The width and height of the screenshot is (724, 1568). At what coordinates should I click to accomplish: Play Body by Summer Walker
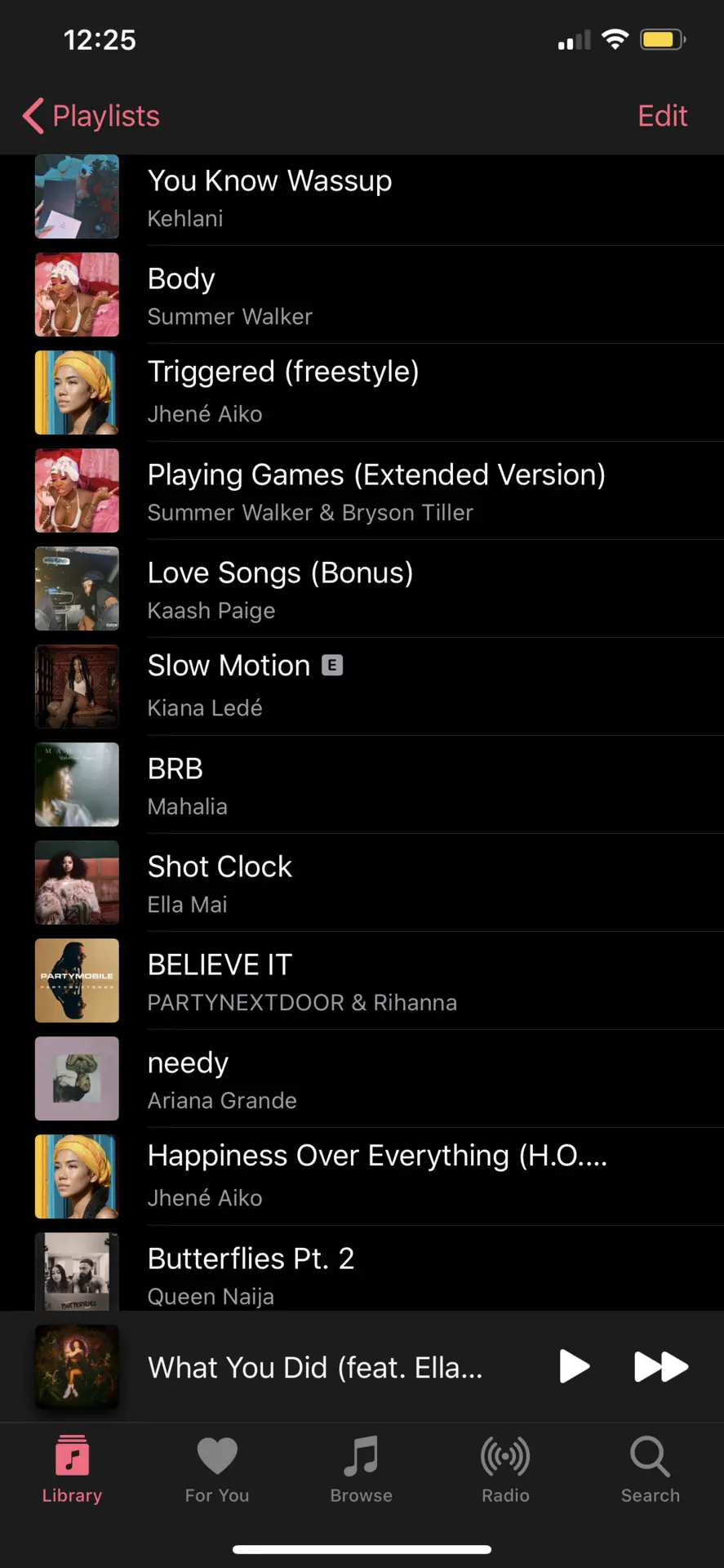[x=362, y=295]
